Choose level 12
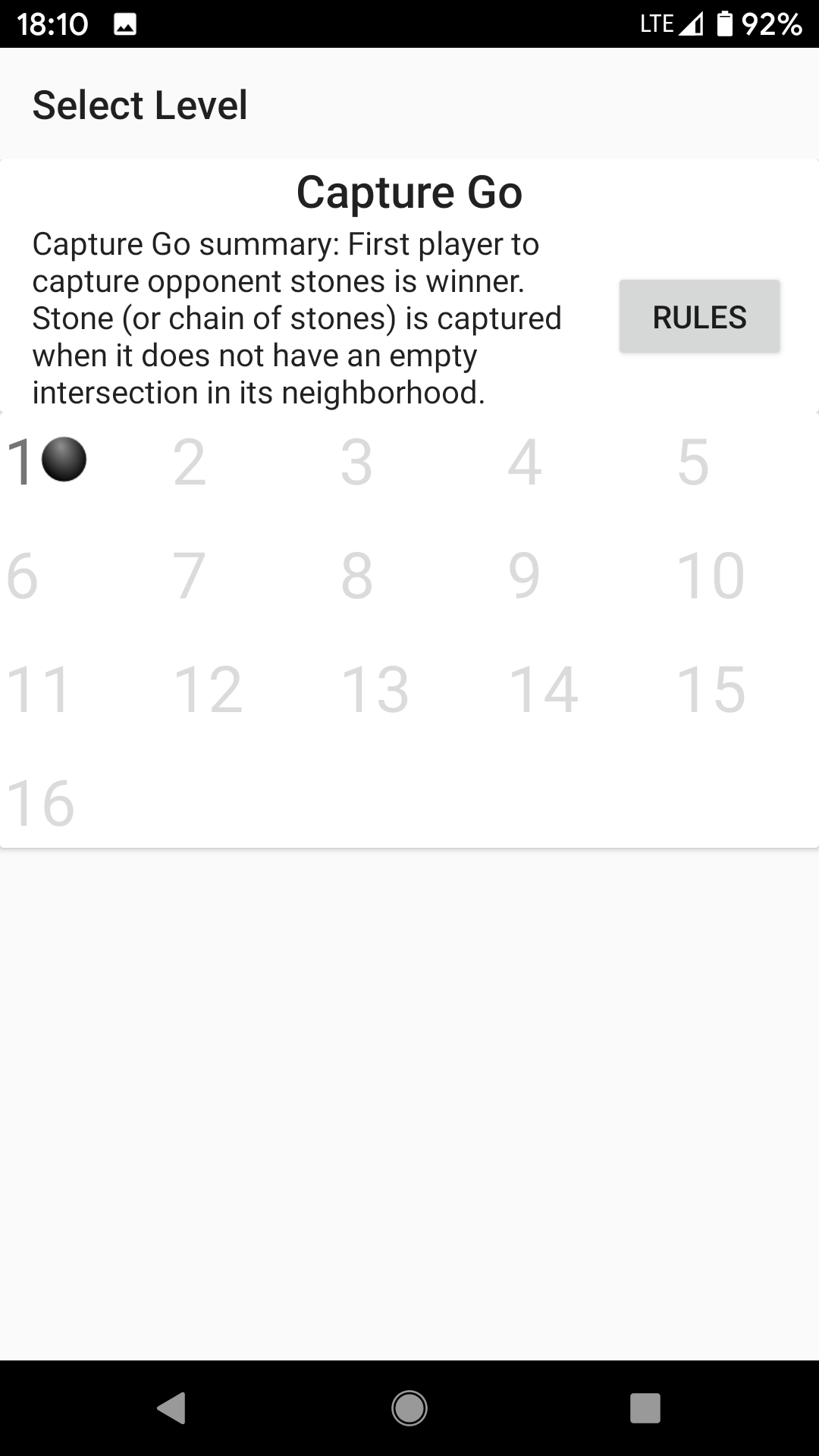Image resolution: width=819 pixels, height=1456 pixels. pos(209,689)
